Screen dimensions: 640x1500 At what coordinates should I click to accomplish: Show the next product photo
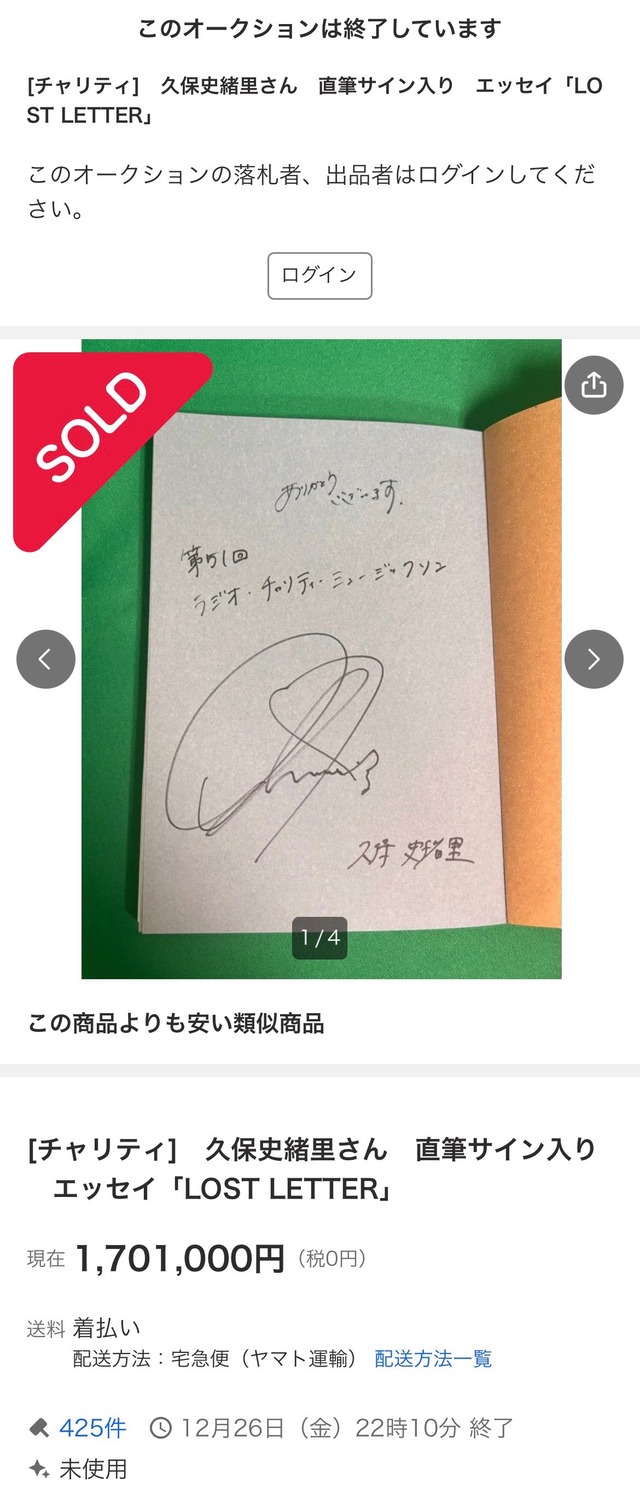[x=593, y=659]
